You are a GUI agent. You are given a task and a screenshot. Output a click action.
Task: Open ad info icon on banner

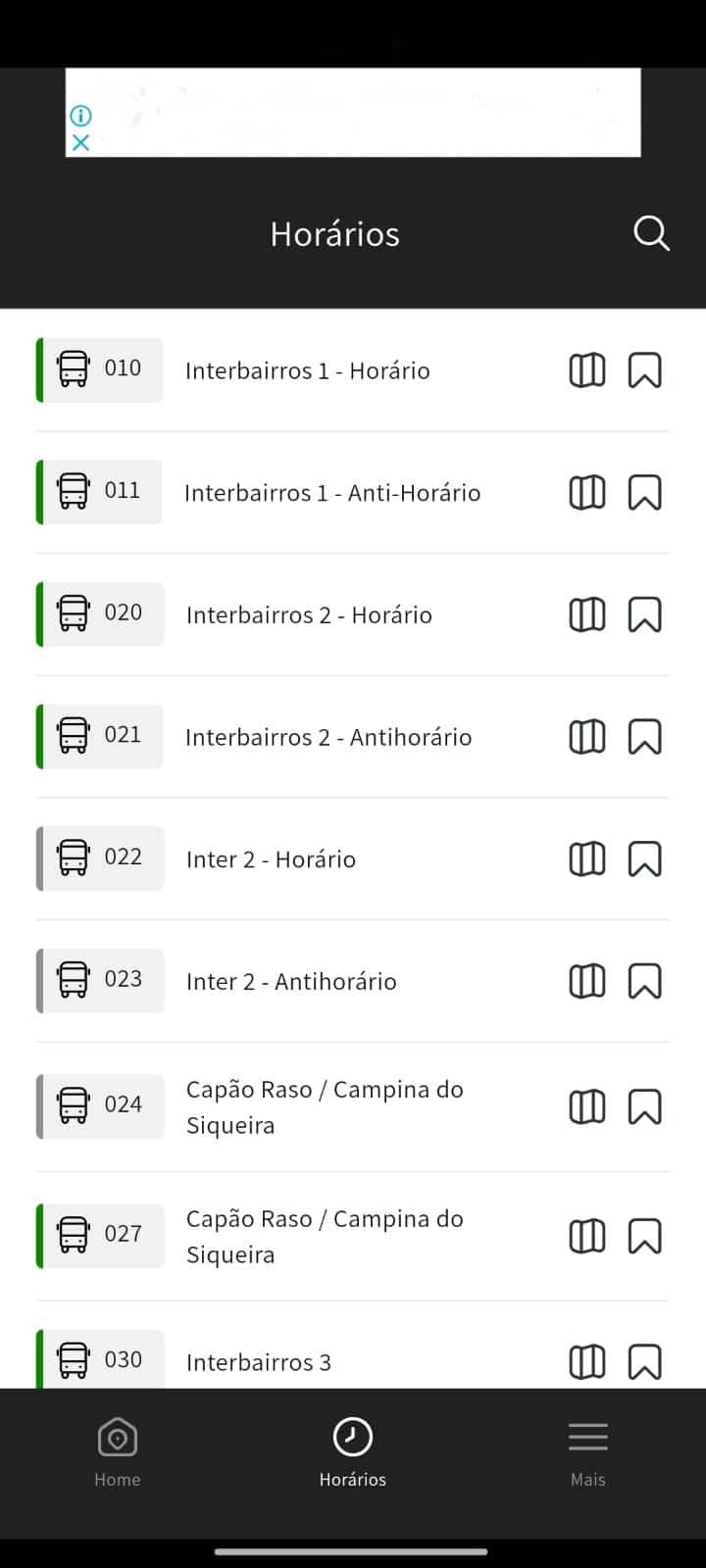click(80, 116)
